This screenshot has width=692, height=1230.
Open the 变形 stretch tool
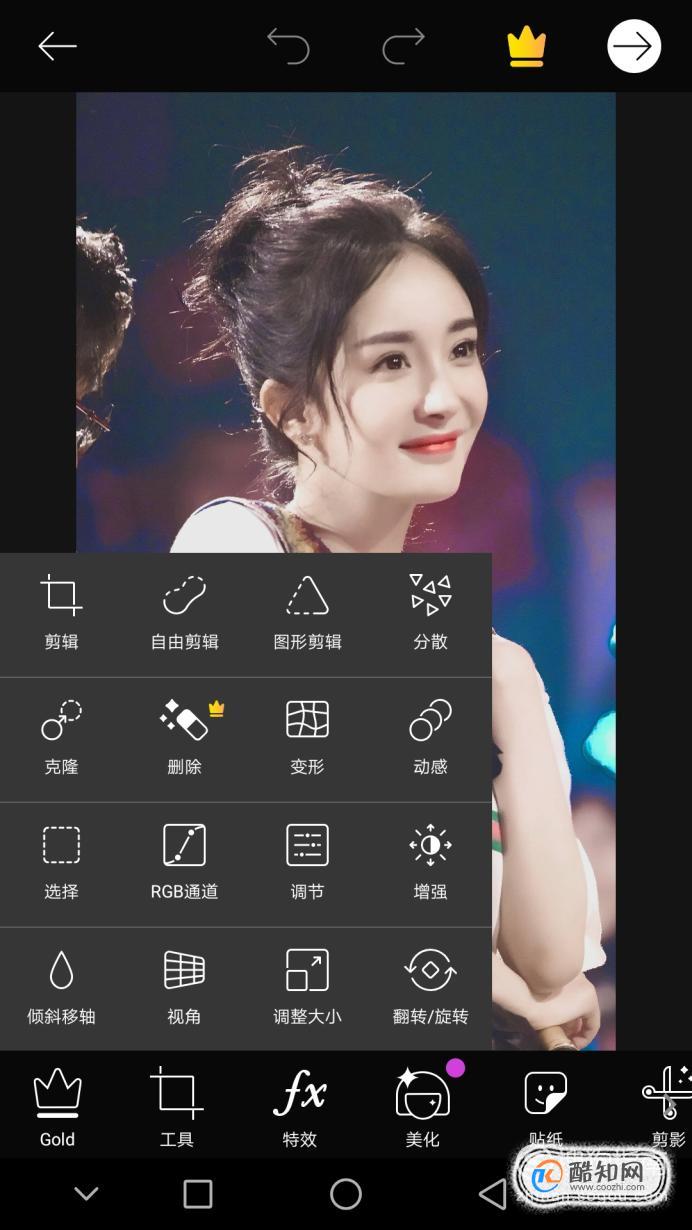point(307,739)
